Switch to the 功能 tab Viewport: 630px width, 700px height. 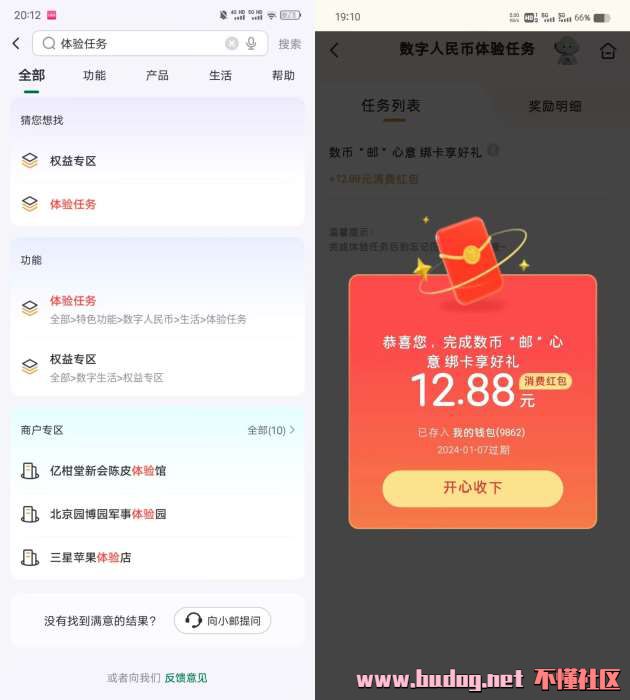tap(94, 75)
